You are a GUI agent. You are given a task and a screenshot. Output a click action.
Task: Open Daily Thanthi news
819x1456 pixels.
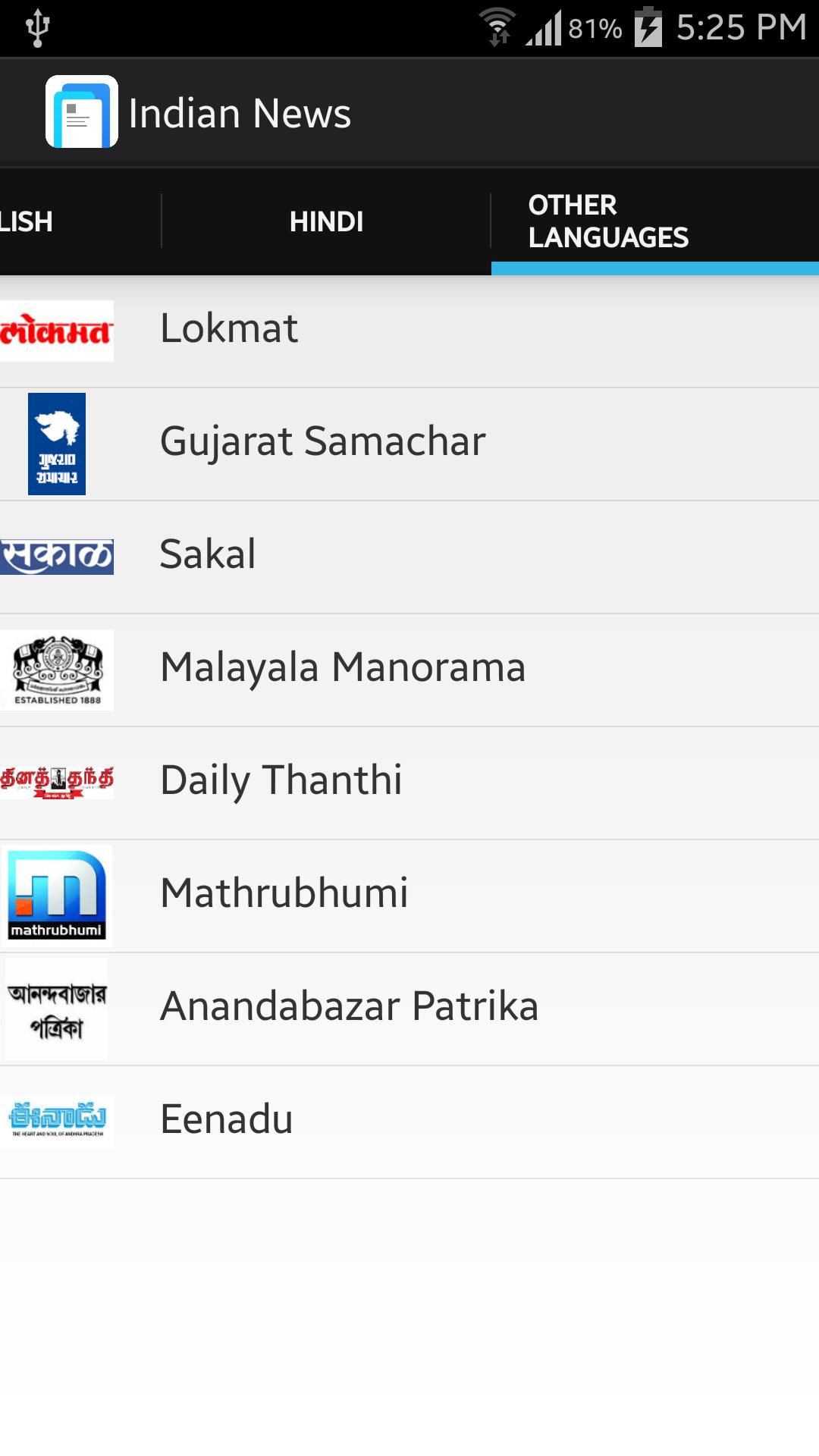click(x=409, y=782)
